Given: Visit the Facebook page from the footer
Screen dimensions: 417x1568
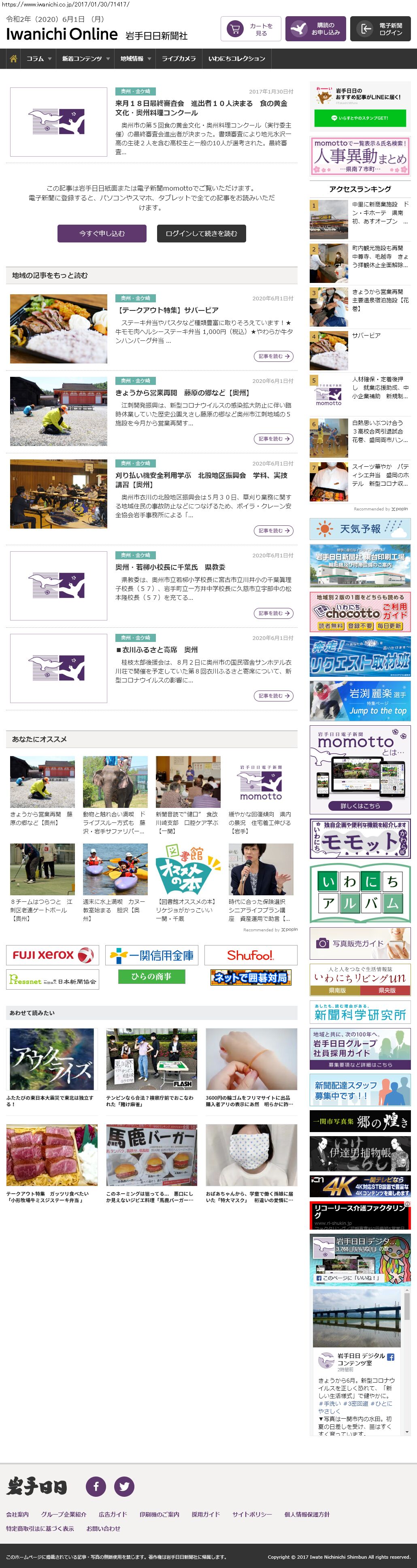Looking at the screenshot, I should tap(96, 1486).
